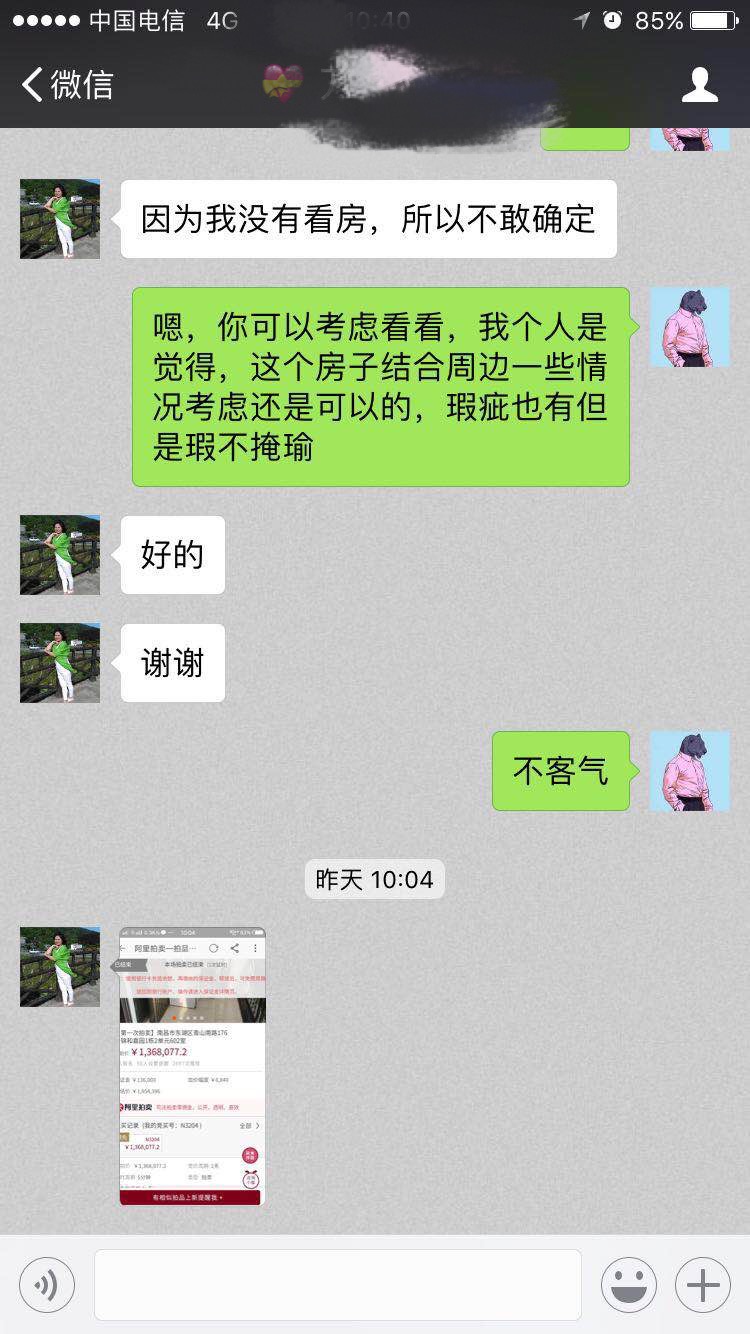This screenshot has width=750, height=1334.
Task: Open the shared auction screenshot image
Action: coord(192,1066)
